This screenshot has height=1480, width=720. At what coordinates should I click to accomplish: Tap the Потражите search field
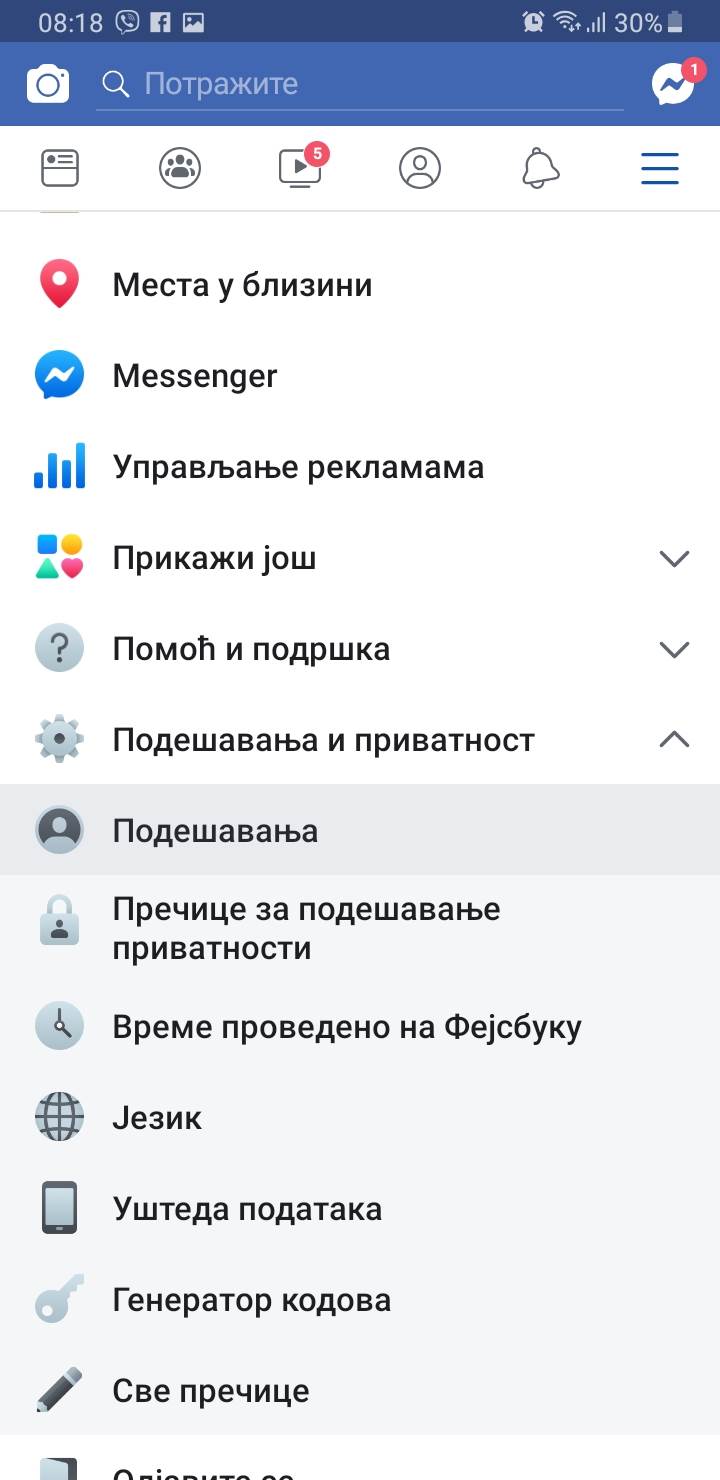click(x=360, y=84)
